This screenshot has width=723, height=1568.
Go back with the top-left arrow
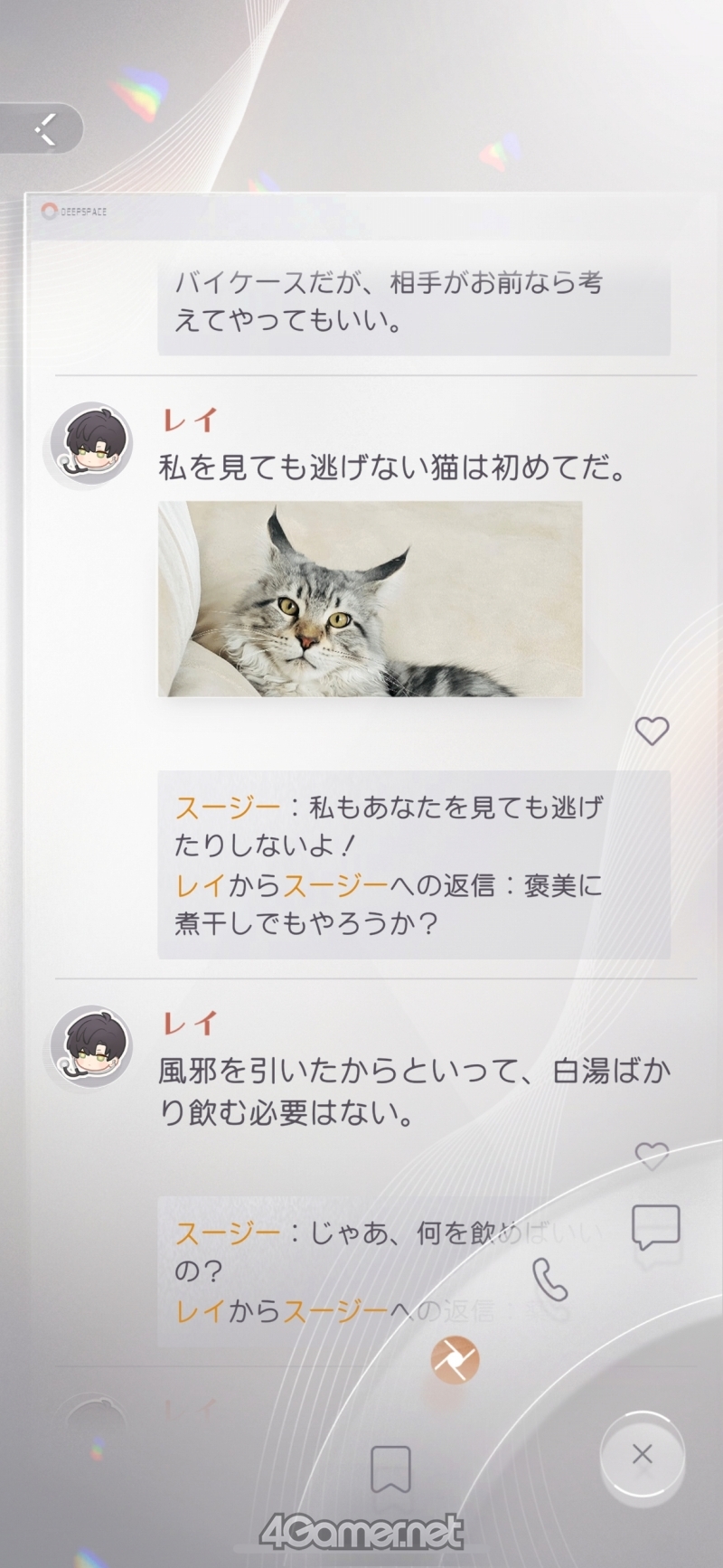pos(45,129)
